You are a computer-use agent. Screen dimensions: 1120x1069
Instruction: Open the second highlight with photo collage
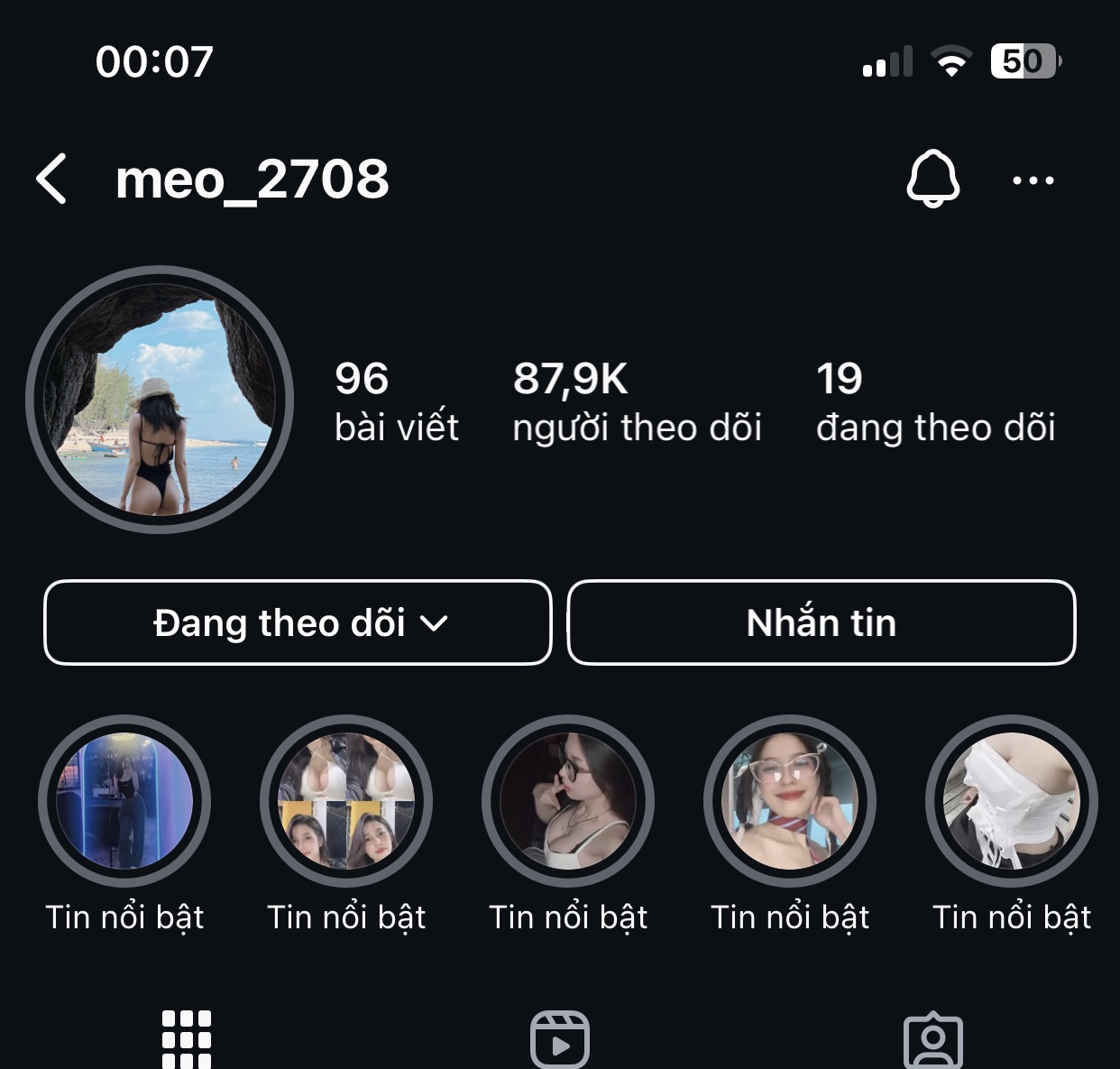pyautogui.click(x=346, y=801)
